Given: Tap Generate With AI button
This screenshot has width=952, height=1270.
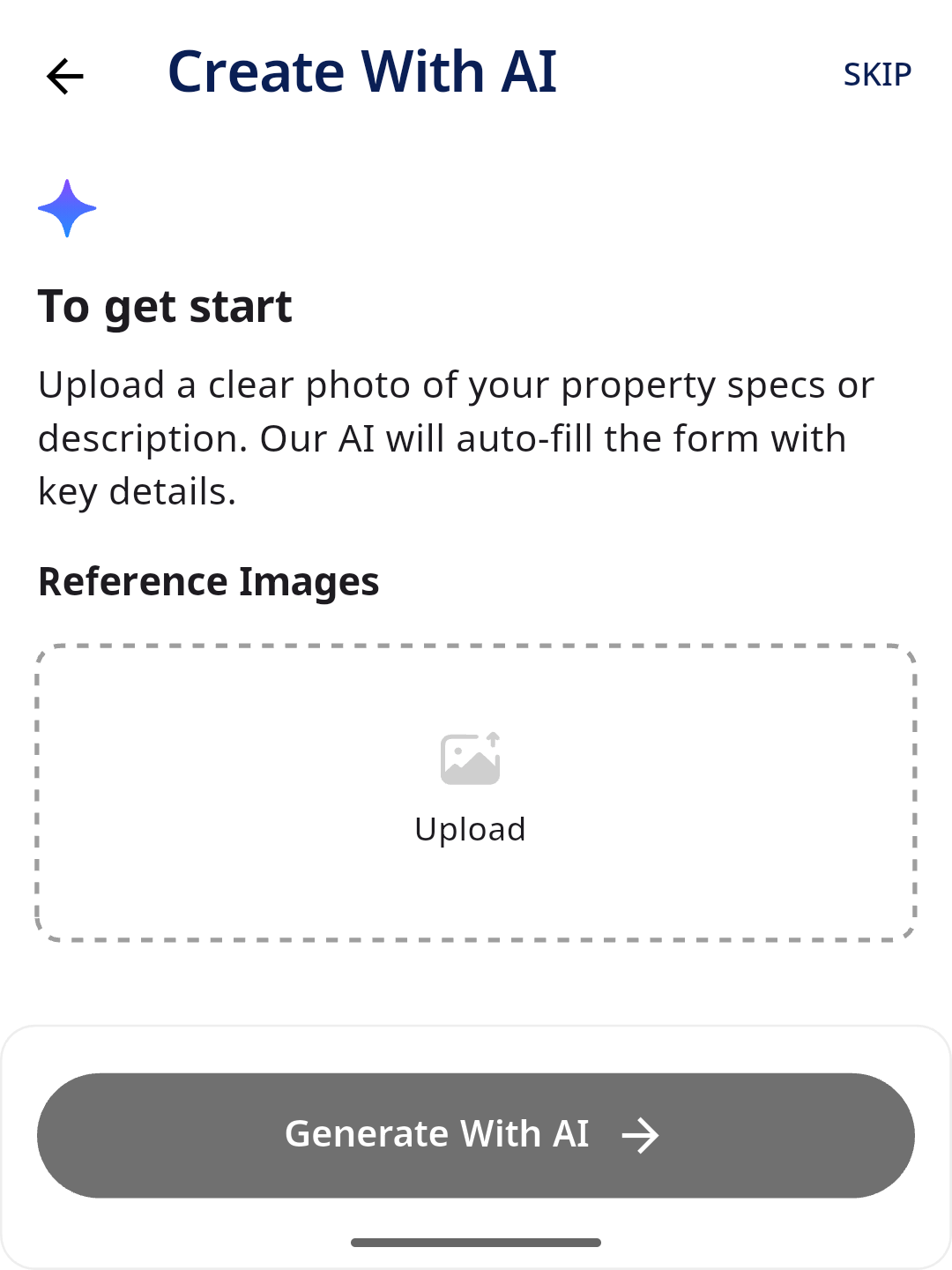Looking at the screenshot, I should (x=475, y=1134).
